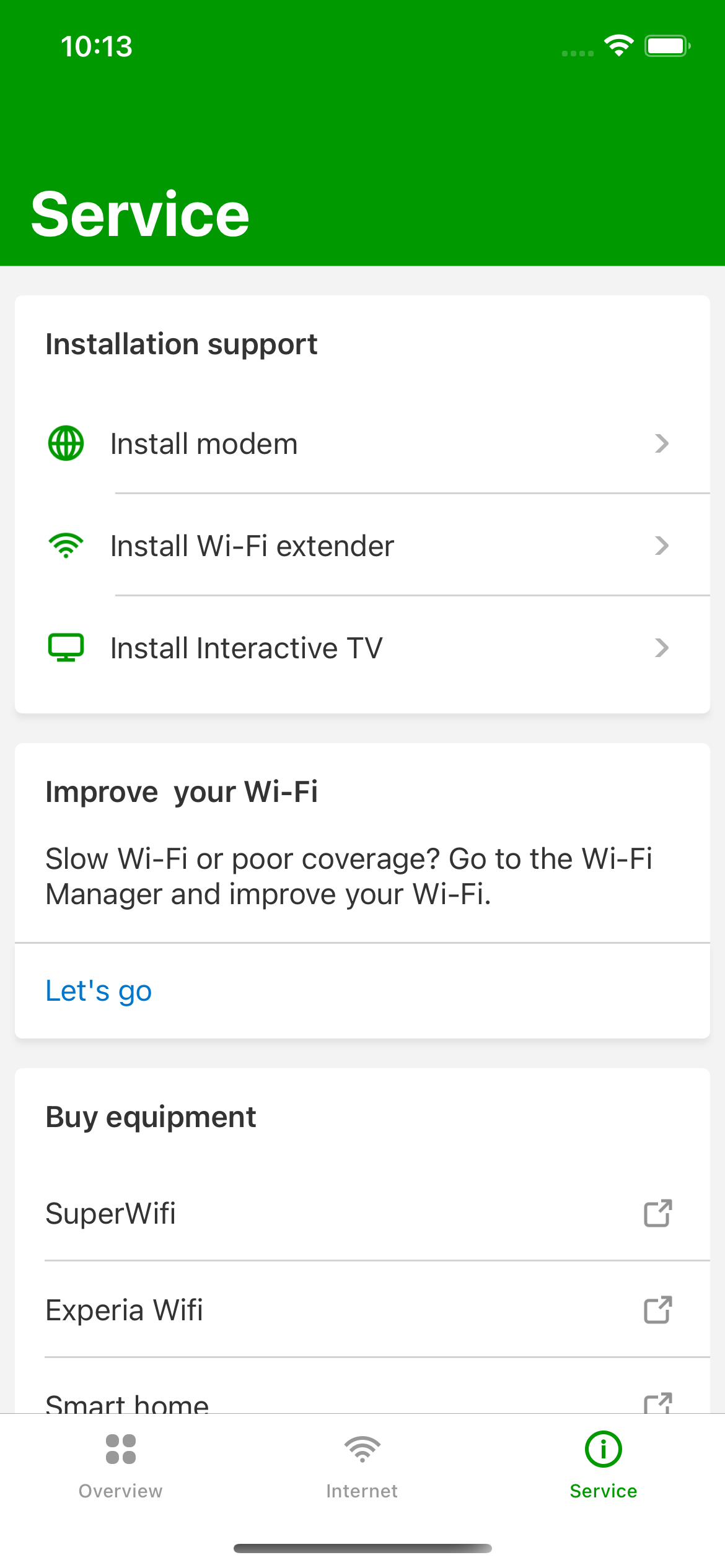Open the Experia Wifi equipment link

pyautogui.click(x=362, y=1310)
